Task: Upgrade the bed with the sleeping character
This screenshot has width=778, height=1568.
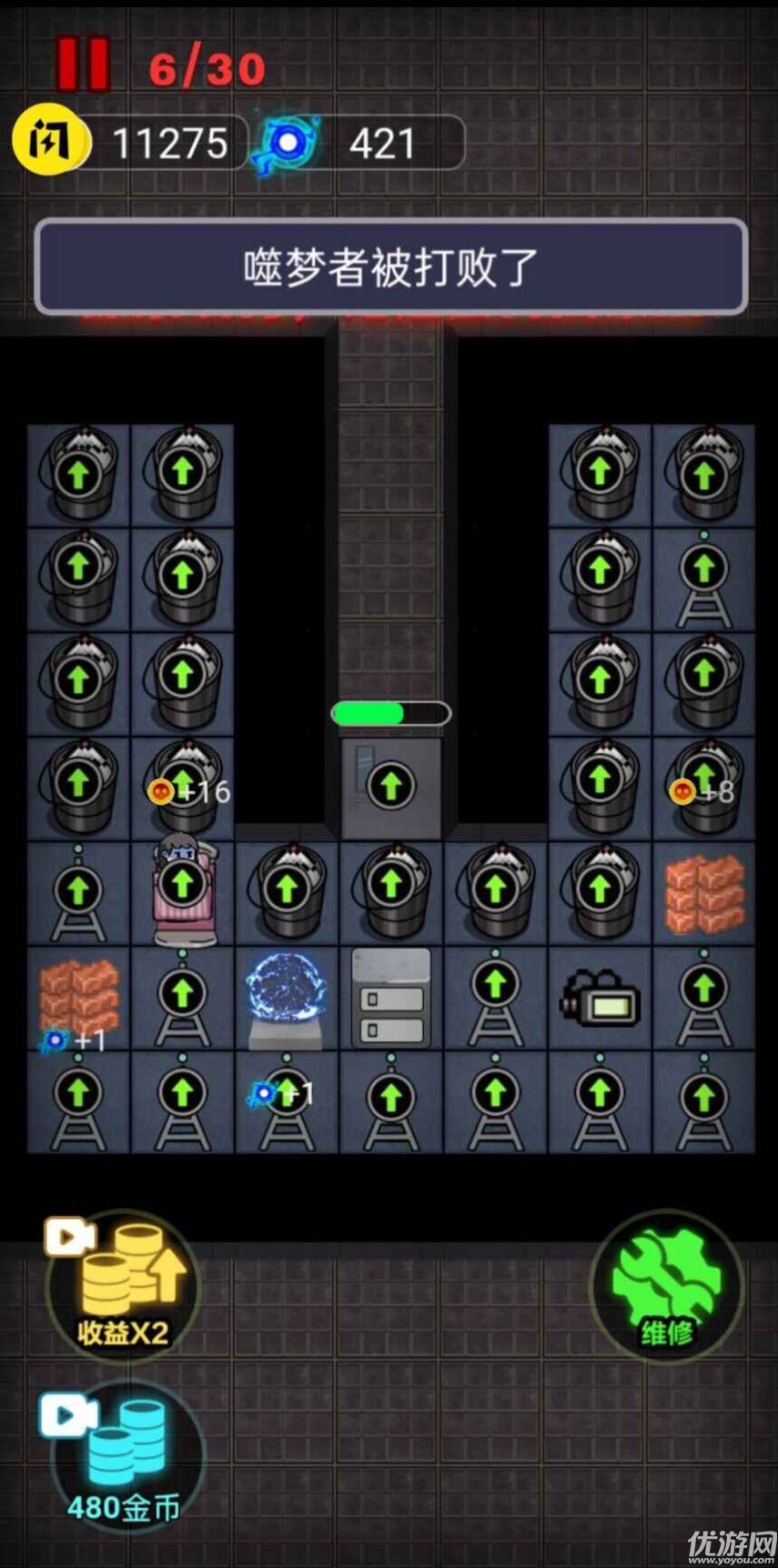Action: point(182,882)
